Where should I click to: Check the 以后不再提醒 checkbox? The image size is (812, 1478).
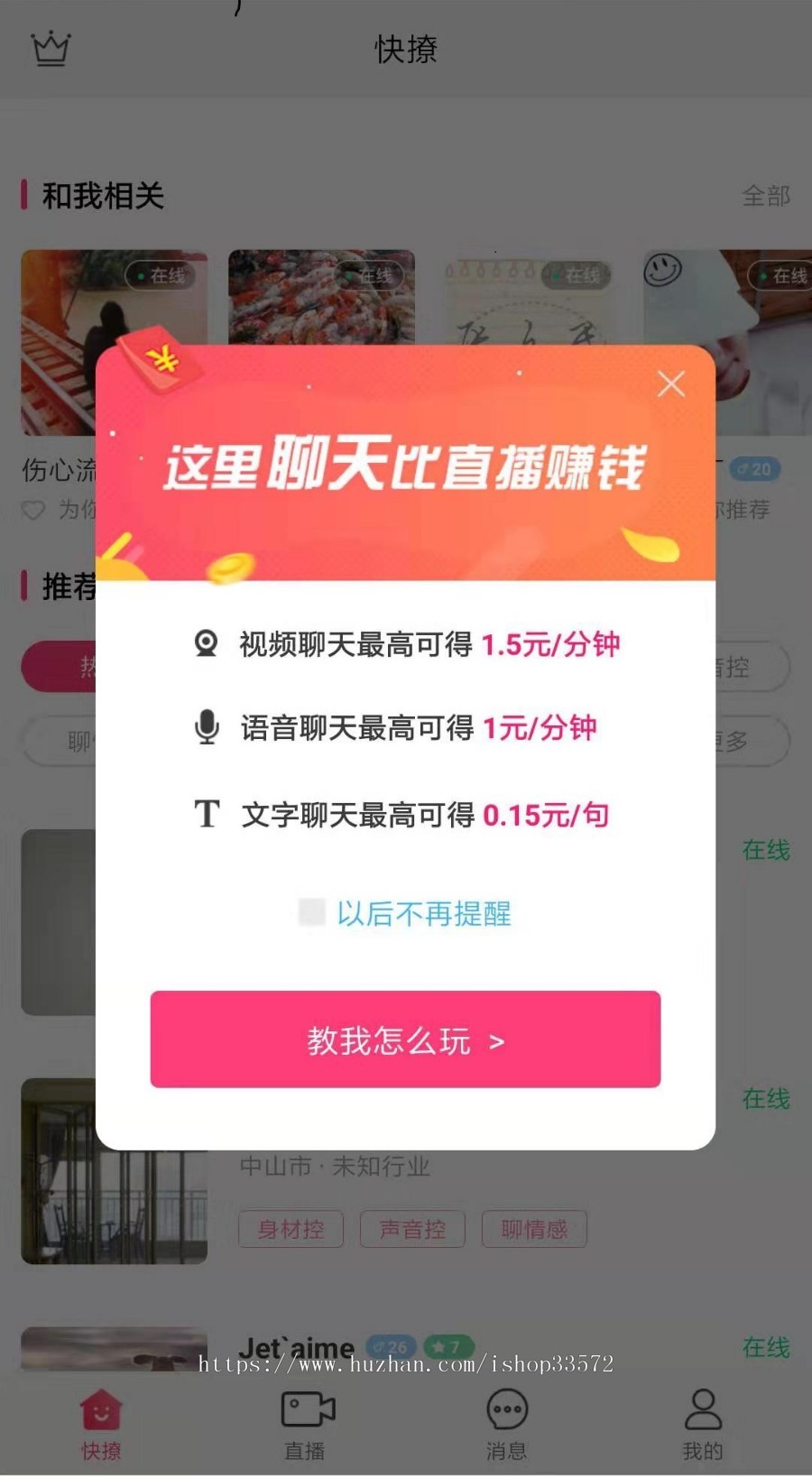311,913
